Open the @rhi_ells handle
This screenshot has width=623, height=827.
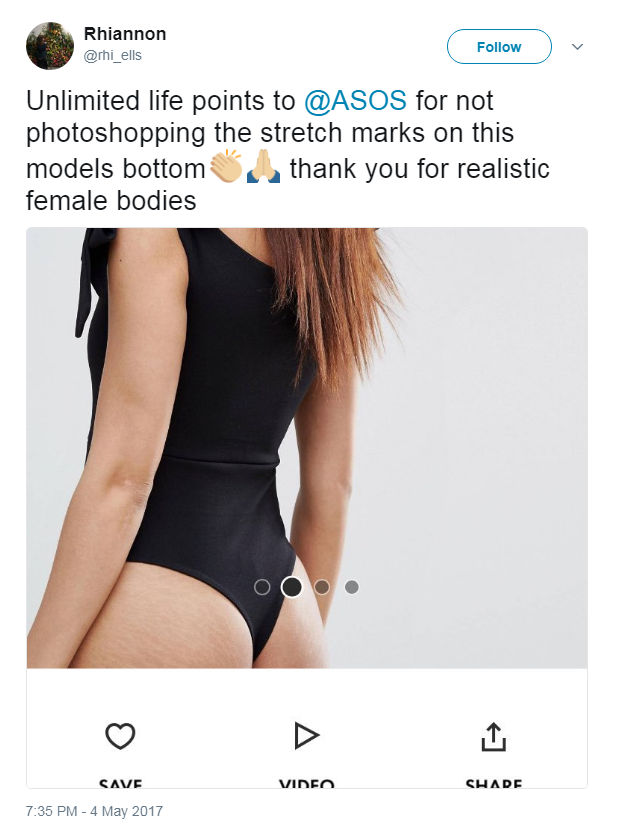113,56
